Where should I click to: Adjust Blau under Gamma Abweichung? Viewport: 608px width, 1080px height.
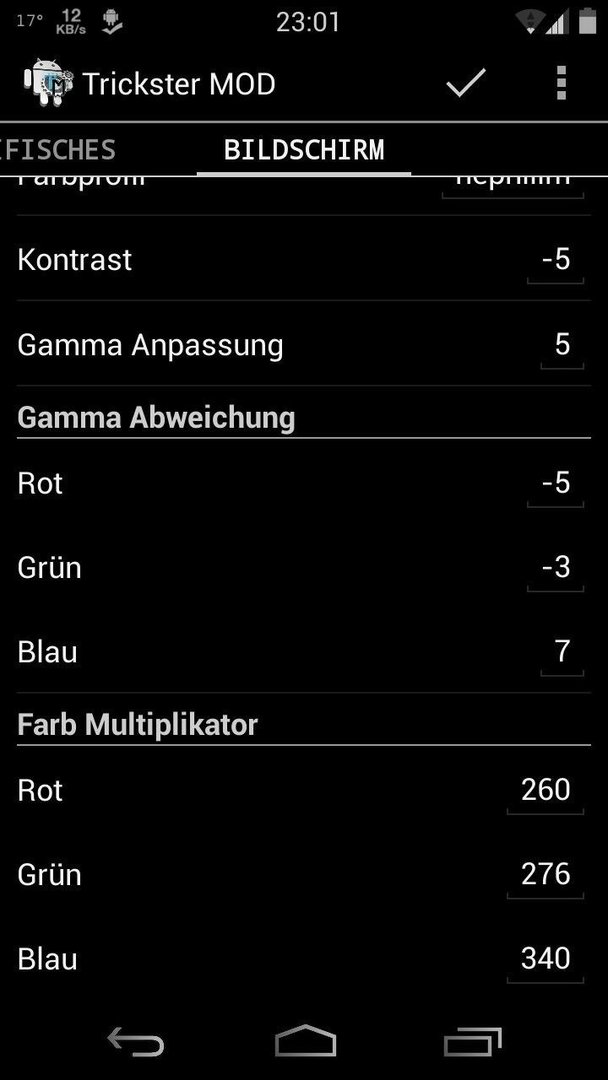562,652
